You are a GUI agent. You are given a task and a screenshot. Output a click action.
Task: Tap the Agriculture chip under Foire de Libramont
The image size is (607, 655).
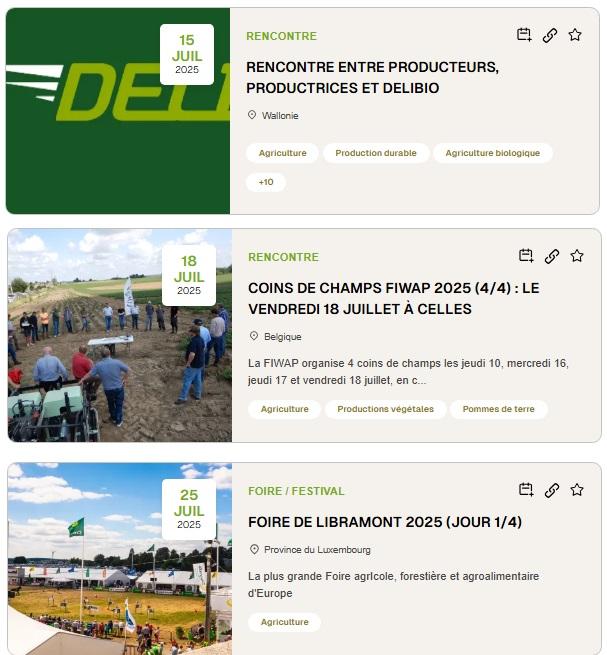coord(285,622)
